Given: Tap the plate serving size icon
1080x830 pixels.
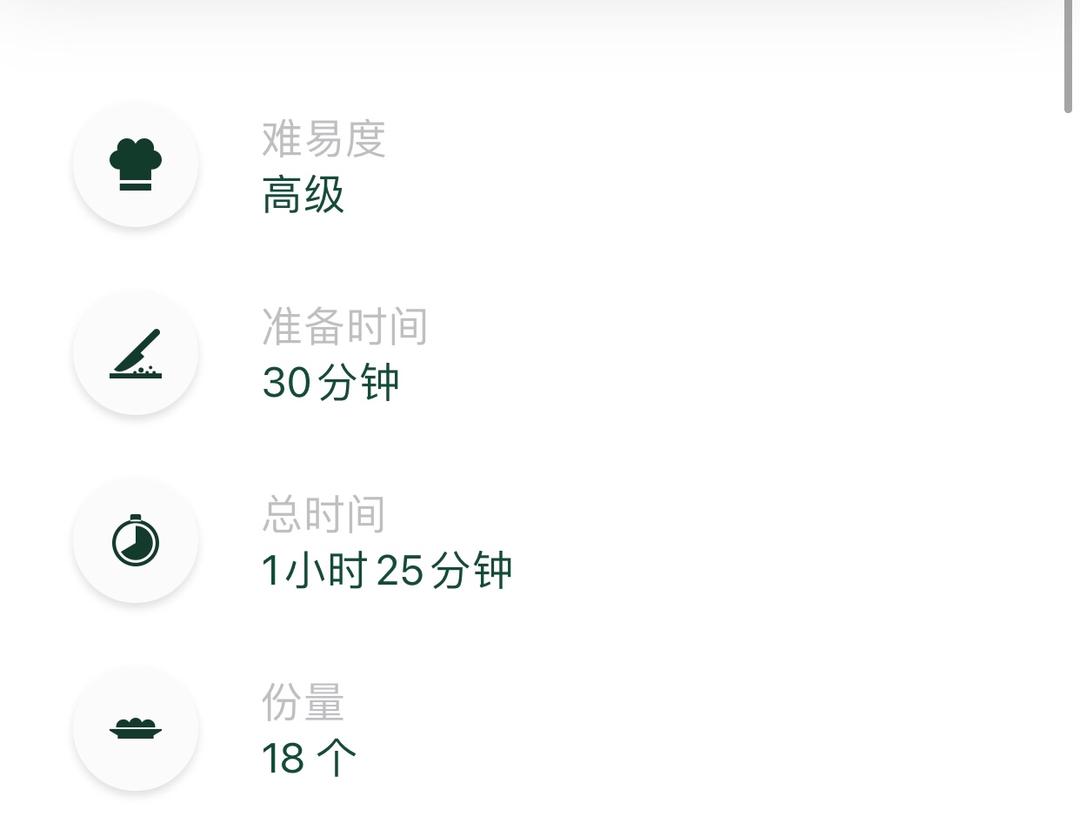Looking at the screenshot, I should click(135, 728).
